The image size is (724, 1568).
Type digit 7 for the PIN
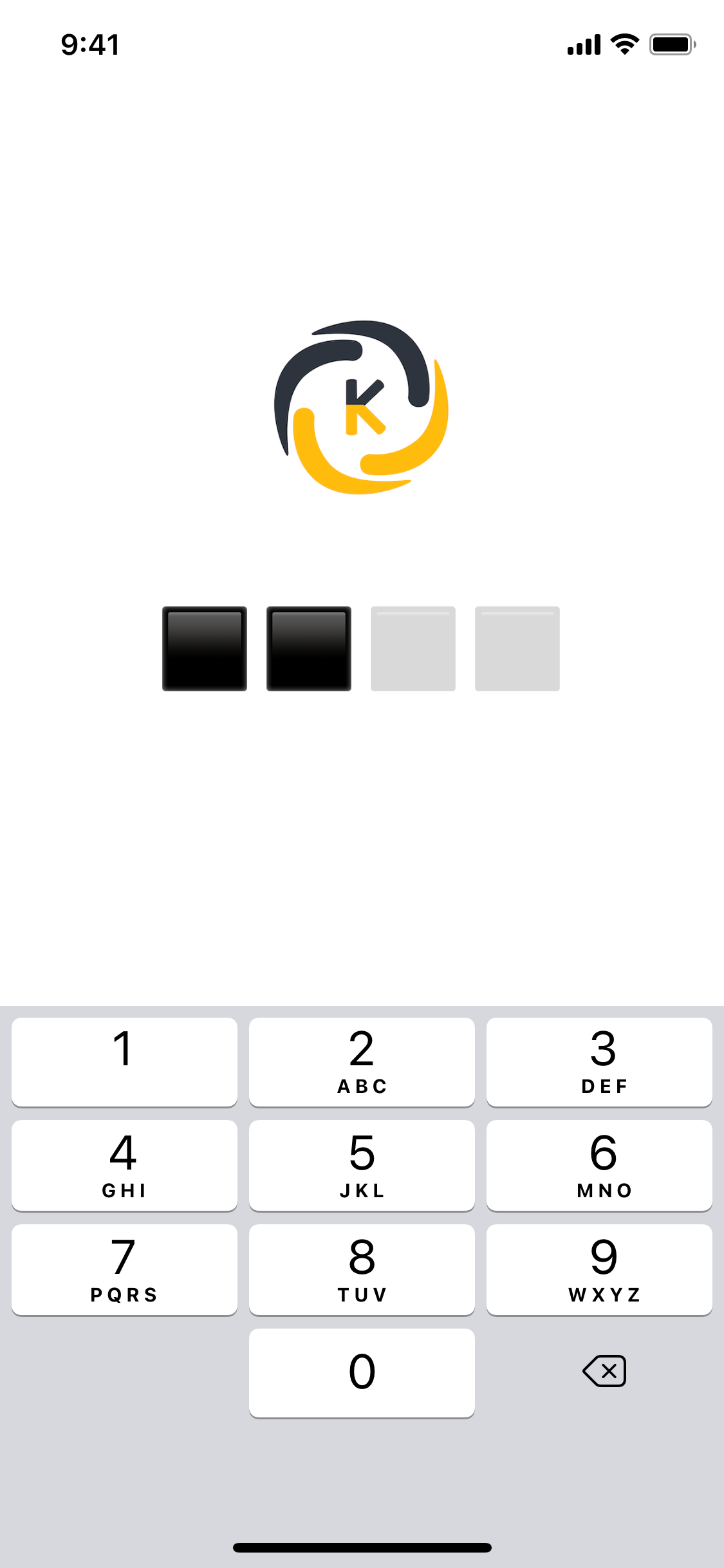124,1269
